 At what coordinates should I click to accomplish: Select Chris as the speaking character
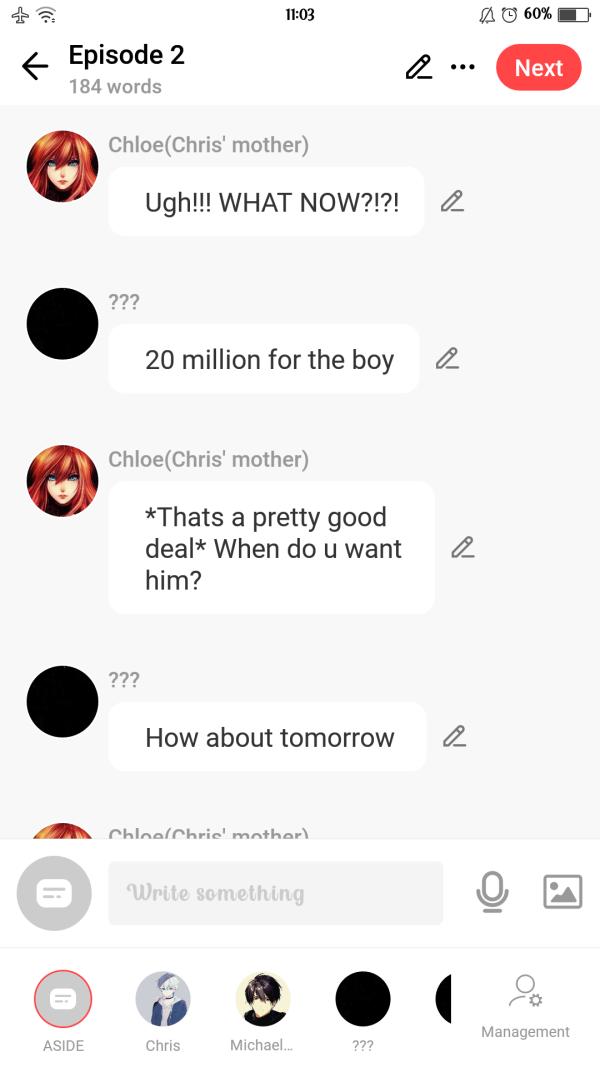tap(163, 999)
